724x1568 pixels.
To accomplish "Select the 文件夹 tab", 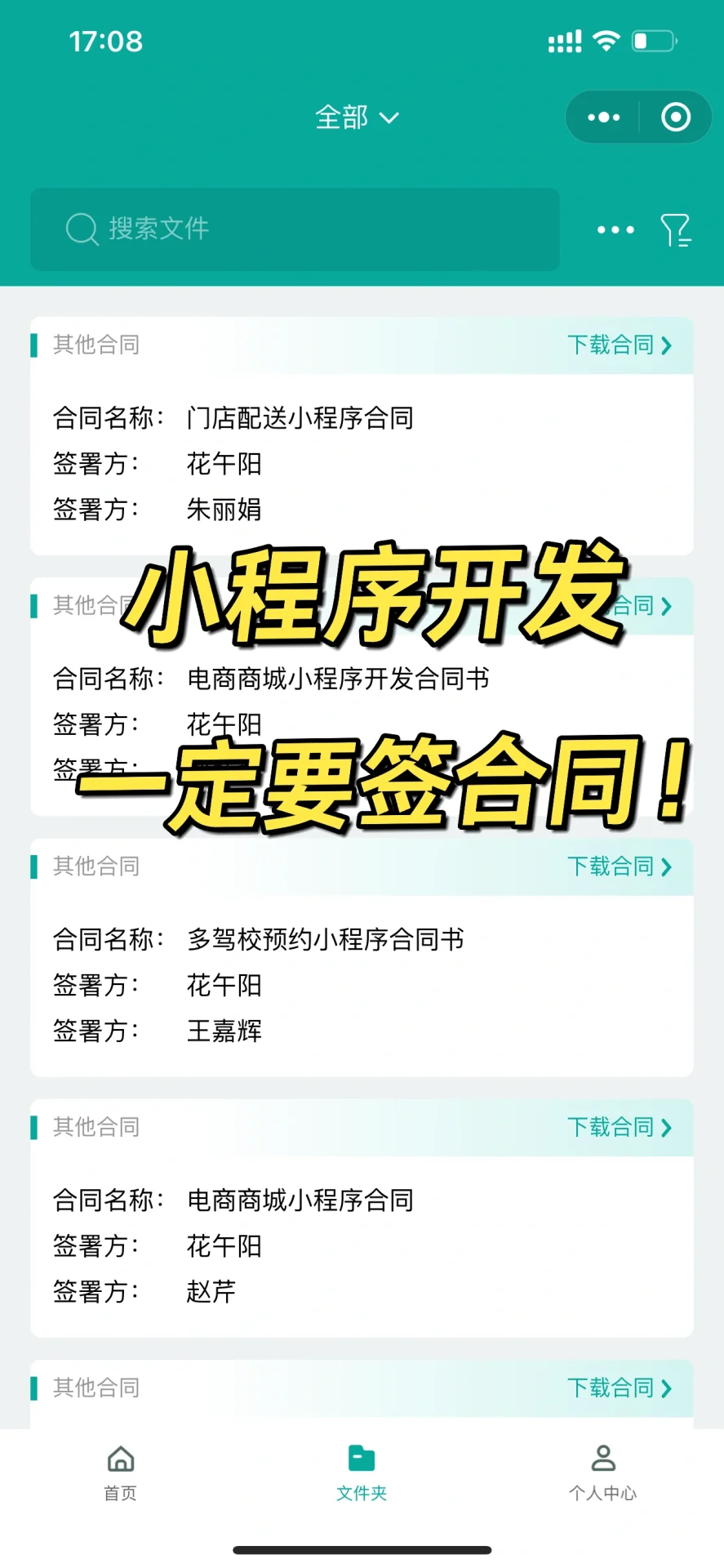I will coord(362,1472).
